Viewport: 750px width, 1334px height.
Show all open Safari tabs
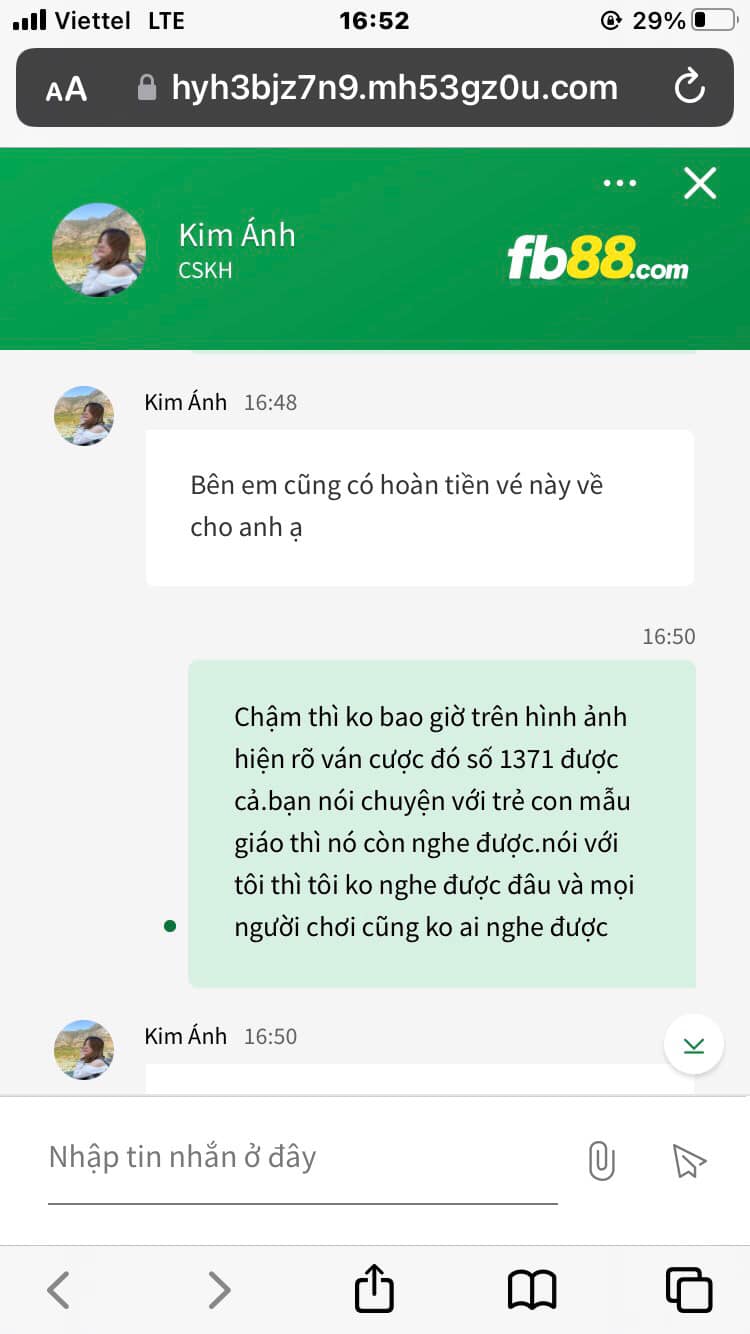(688, 1290)
